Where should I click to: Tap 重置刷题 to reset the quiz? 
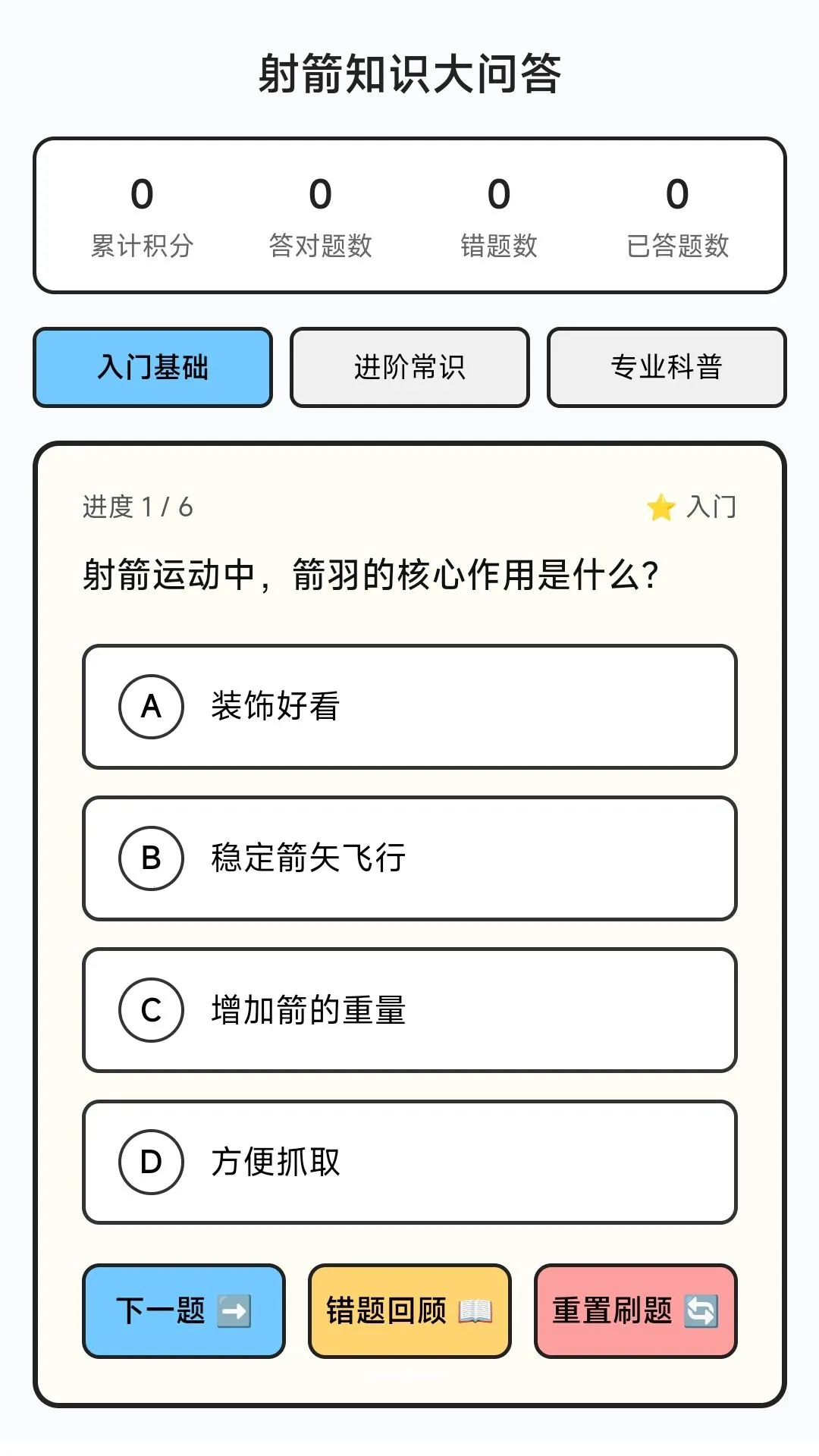[635, 1311]
